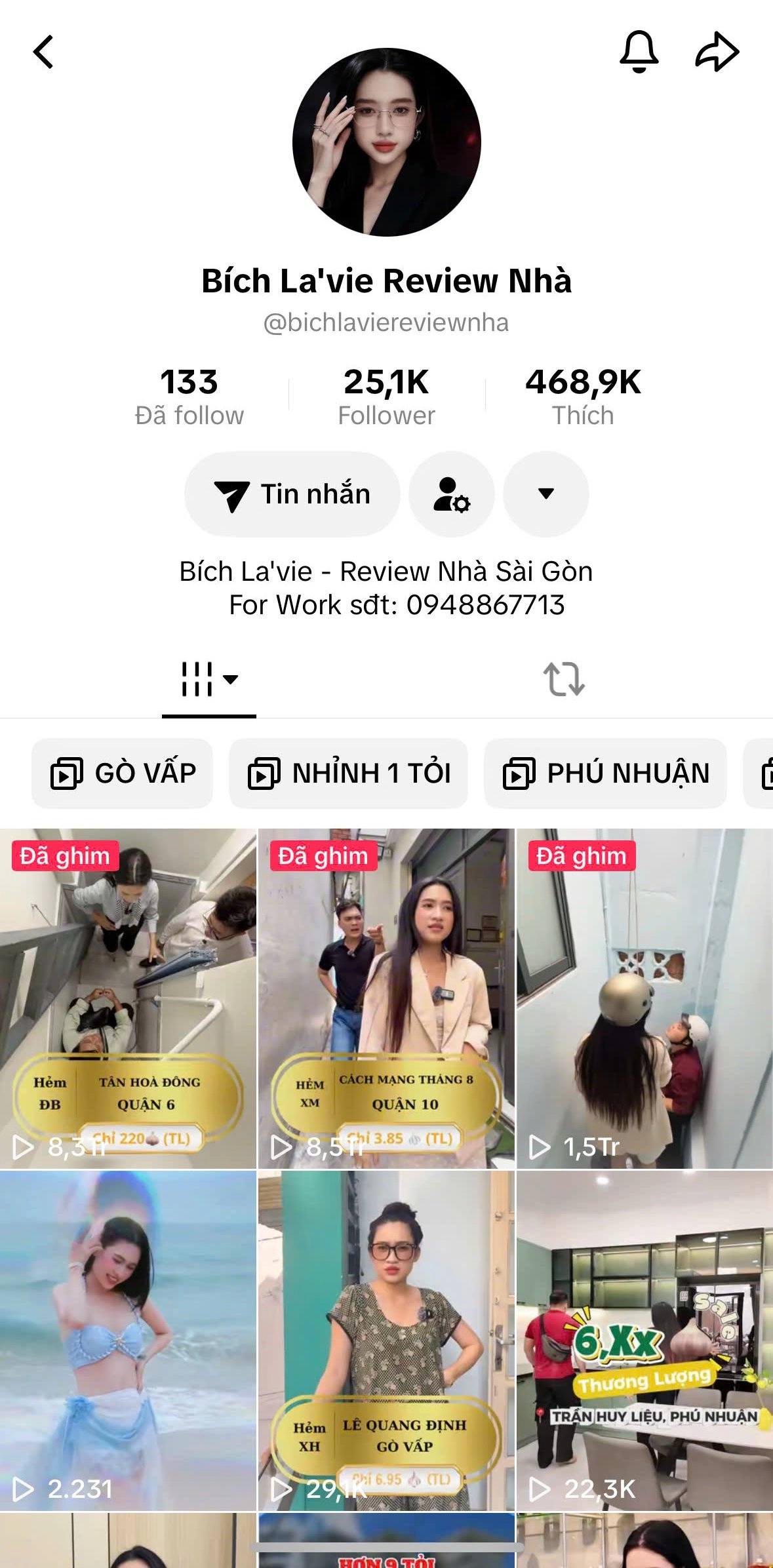The image size is (773, 1568).
Task: View the 133 Đã follow list
Action: 189,397
